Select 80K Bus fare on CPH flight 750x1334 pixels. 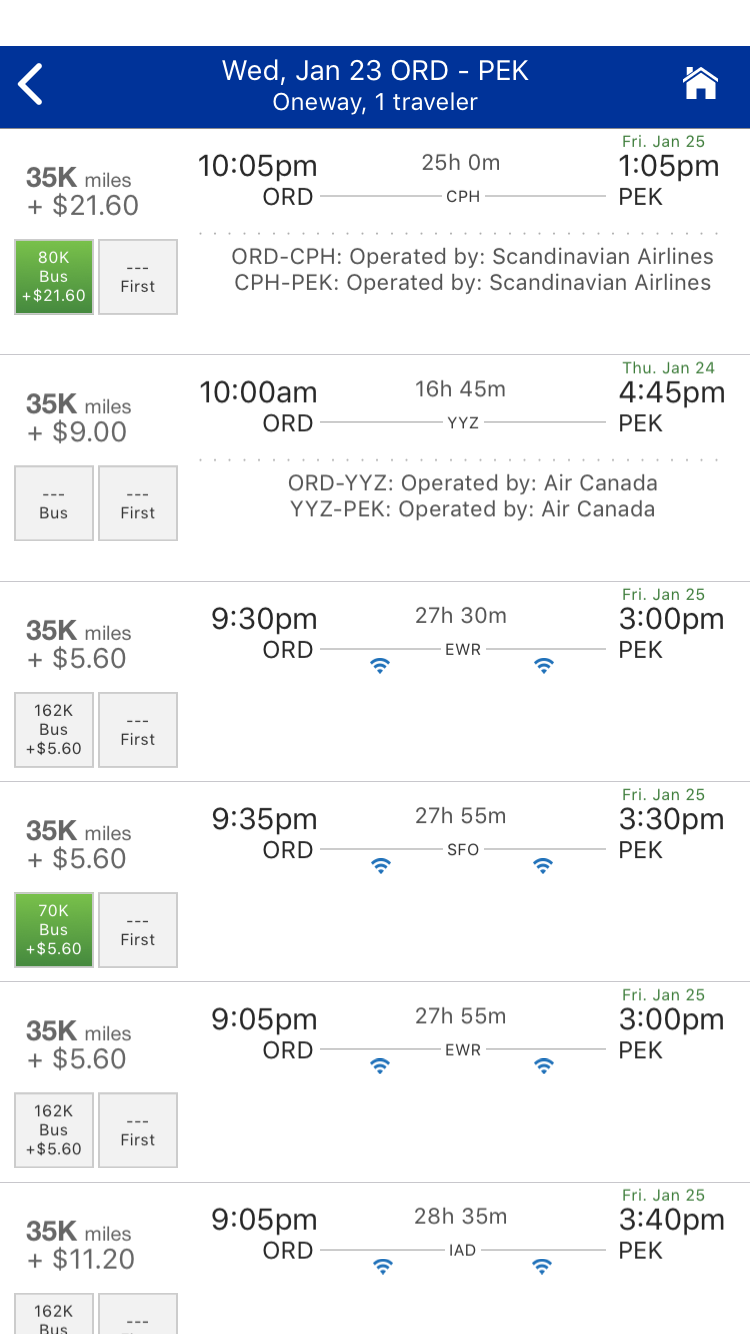pos(54,277)
